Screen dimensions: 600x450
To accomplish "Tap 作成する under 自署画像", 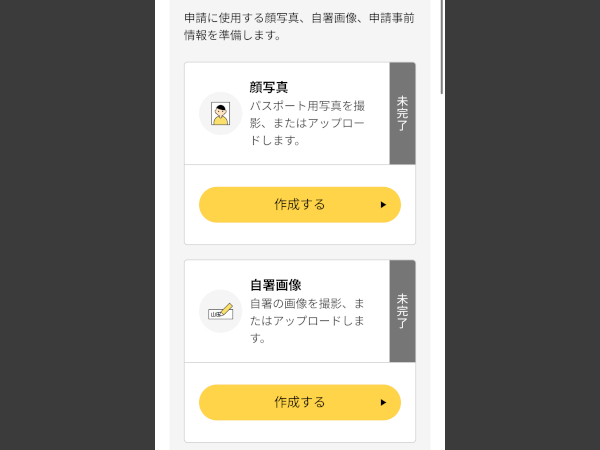I will [300, 402].
